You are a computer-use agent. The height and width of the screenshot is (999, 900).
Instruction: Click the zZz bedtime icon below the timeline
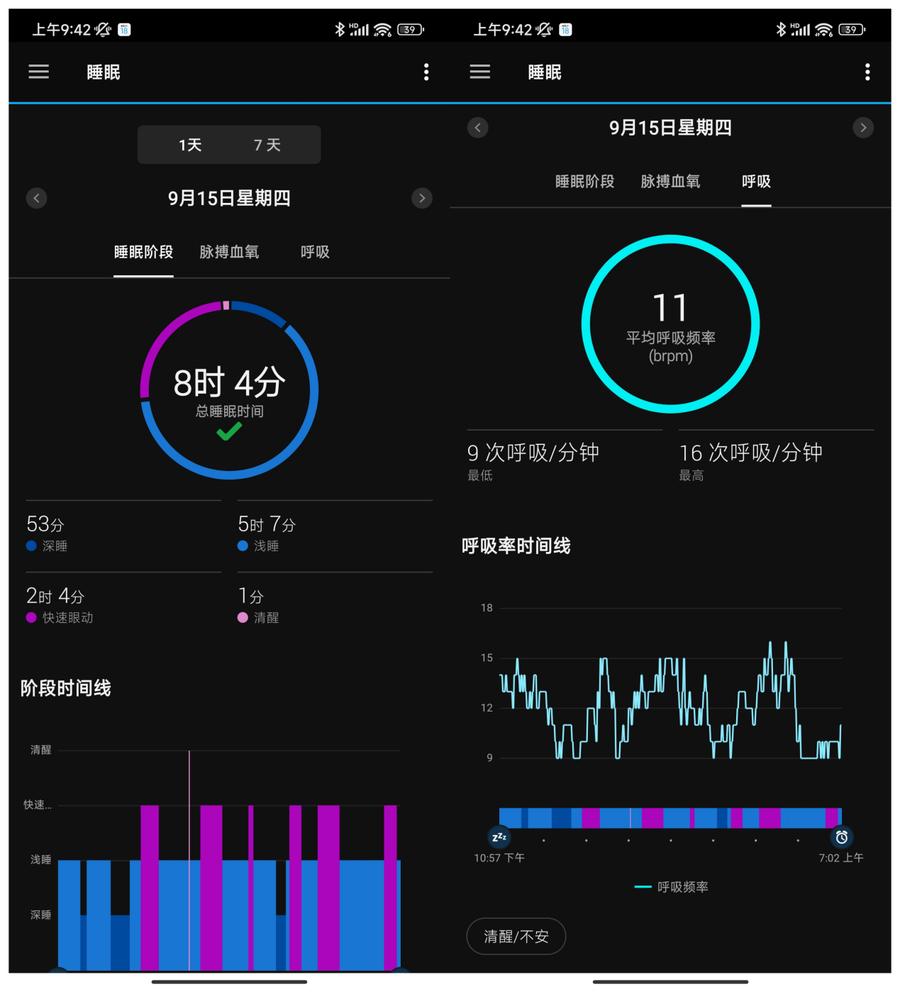[498, 836]
